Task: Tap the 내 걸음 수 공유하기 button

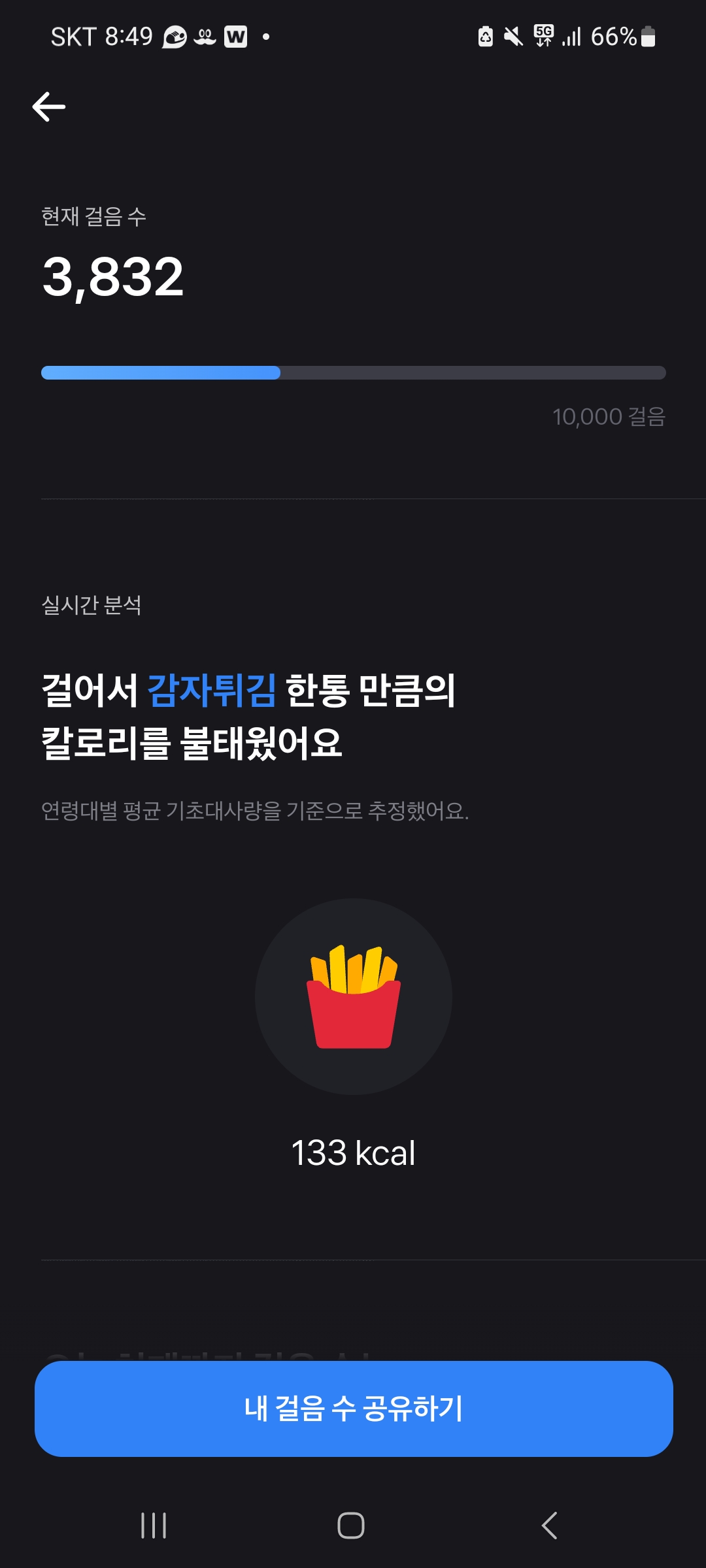Action: (x=353, y=1408)
